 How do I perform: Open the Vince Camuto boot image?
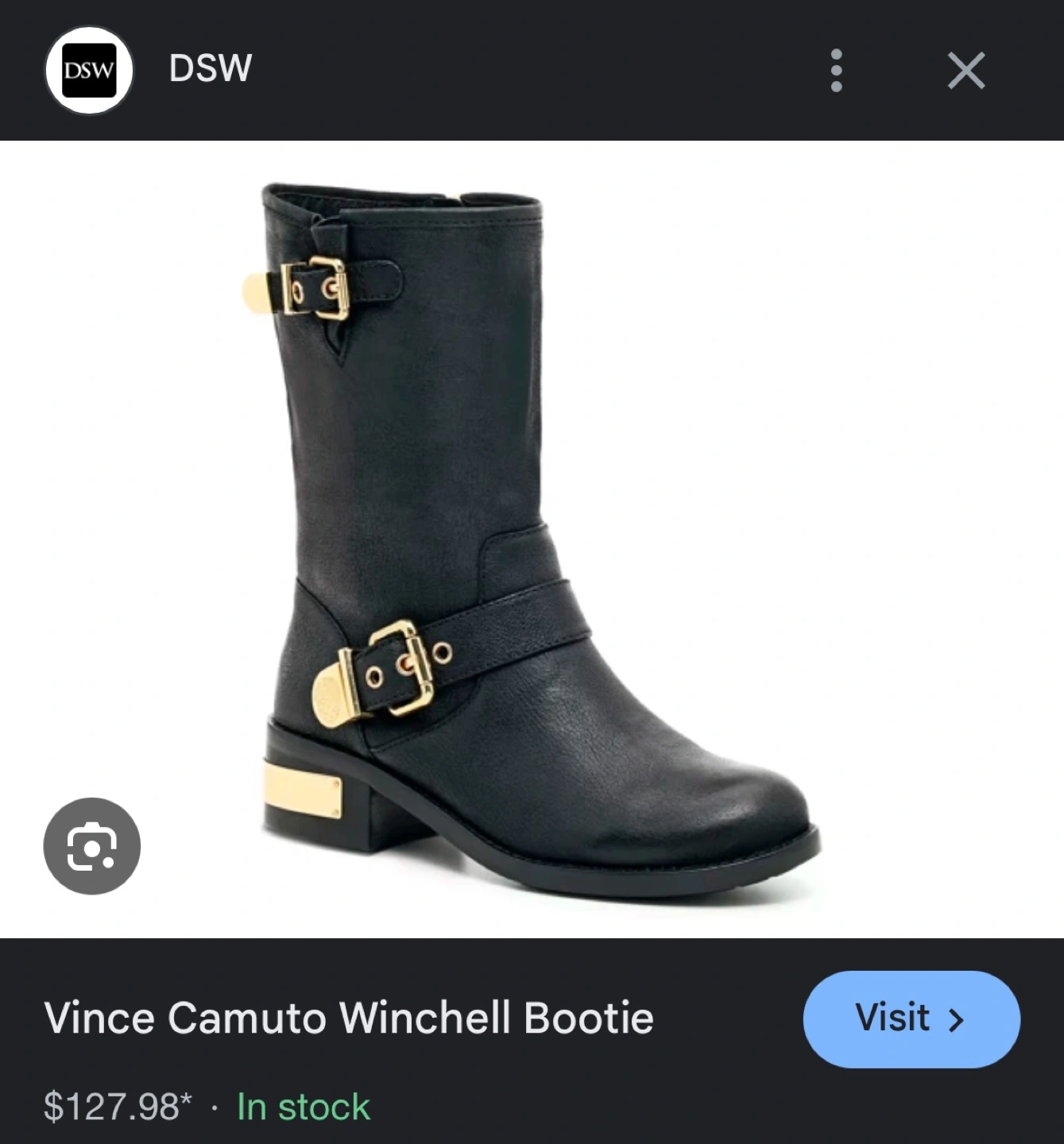532,540
